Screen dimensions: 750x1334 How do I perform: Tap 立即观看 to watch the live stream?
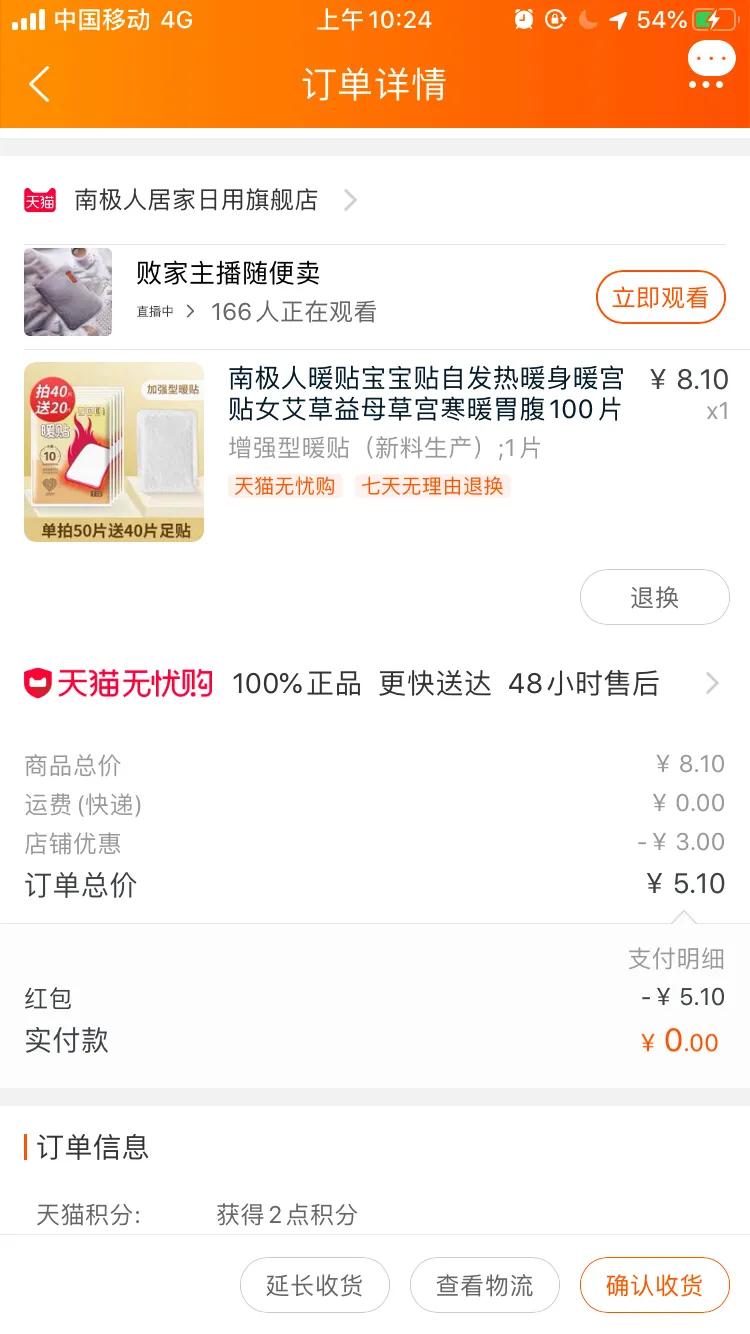(x=660, y=297)
